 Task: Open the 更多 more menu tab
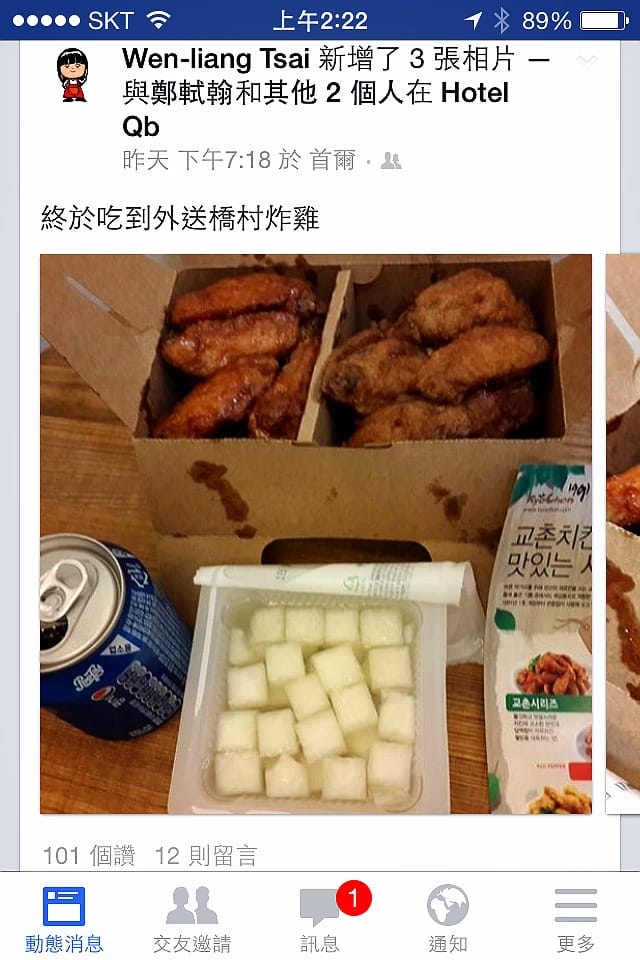[x=576, y=918]
